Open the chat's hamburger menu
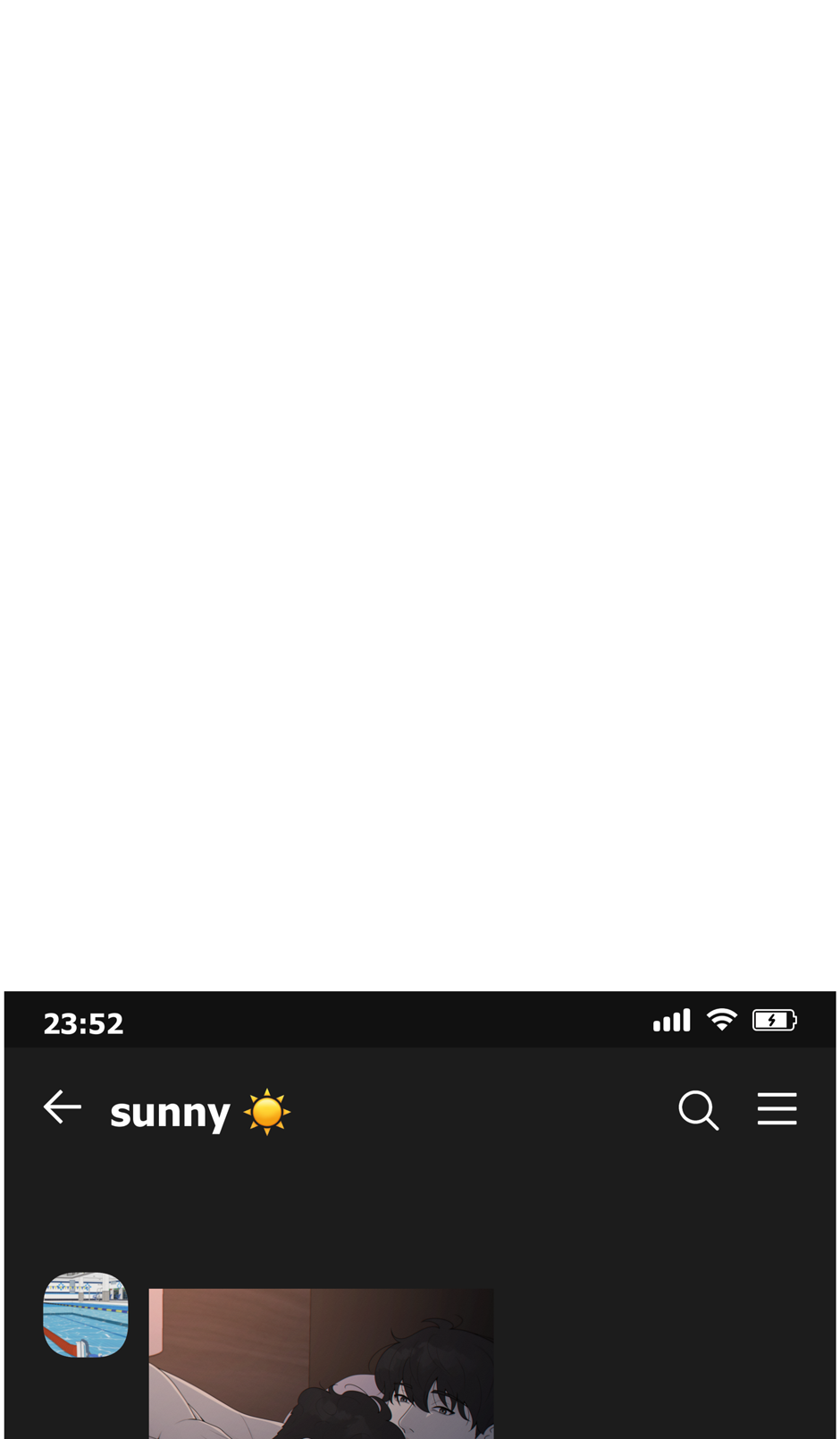840x1439 pixels. (777, 1108)
